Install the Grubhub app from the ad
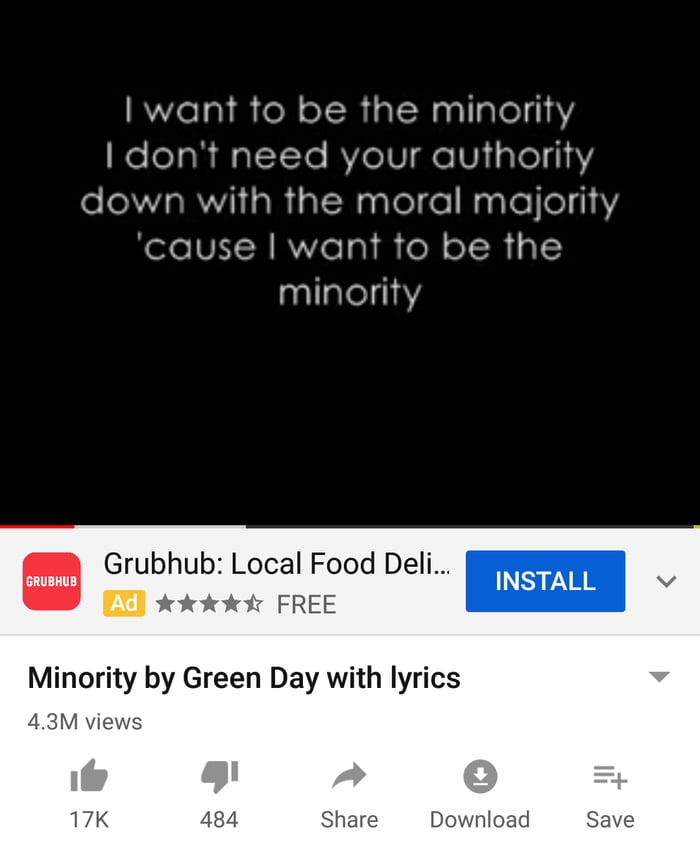Screen dimensions: 700x852 pos(545,581)
